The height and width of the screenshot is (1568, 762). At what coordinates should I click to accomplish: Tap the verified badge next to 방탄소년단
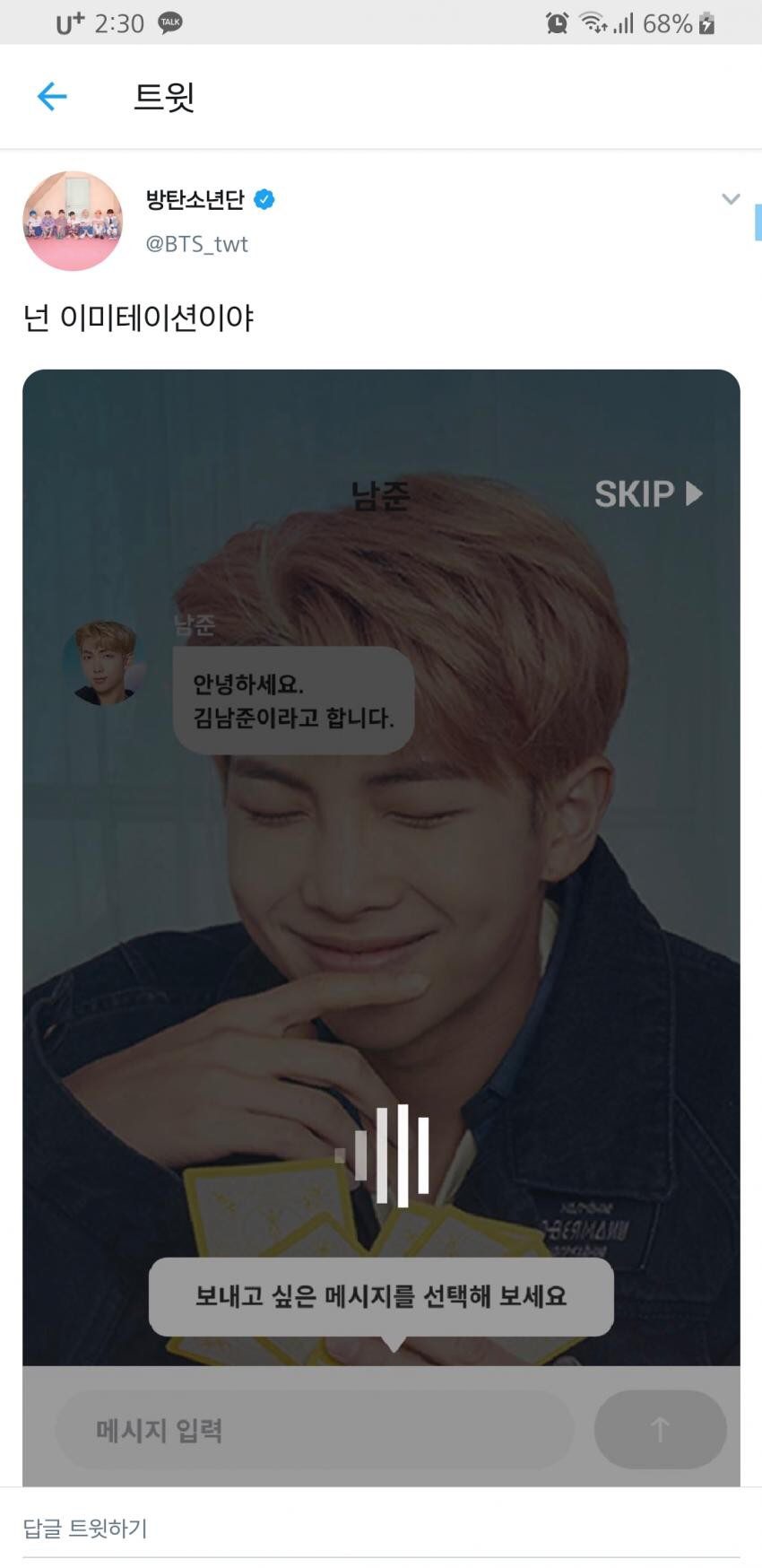264,200
